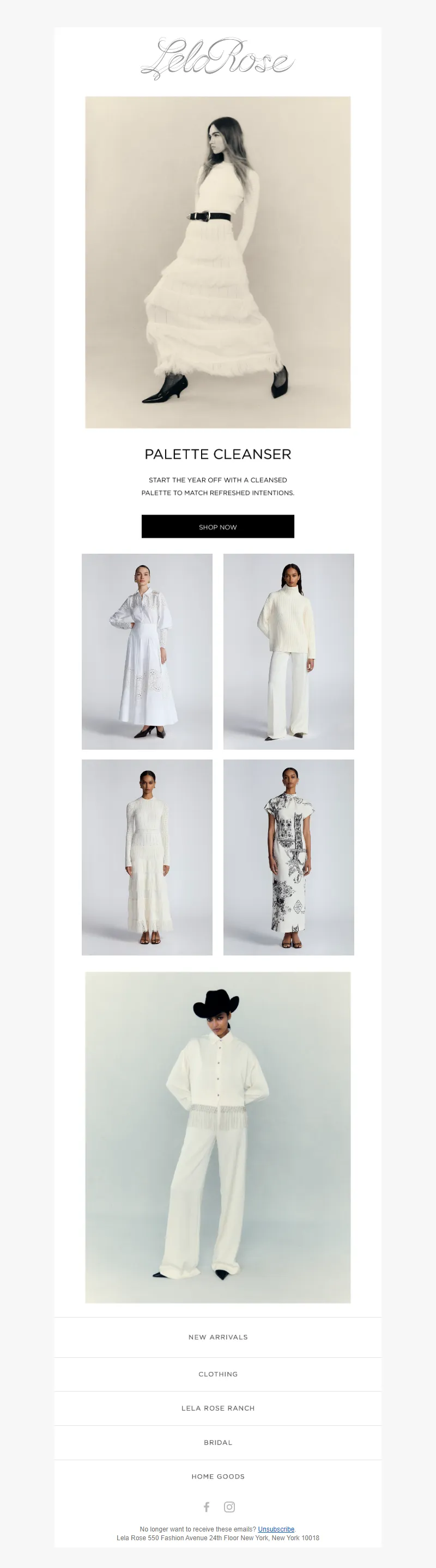
Task: Open the black-and-white print dress photo
Action: [289, 856]
